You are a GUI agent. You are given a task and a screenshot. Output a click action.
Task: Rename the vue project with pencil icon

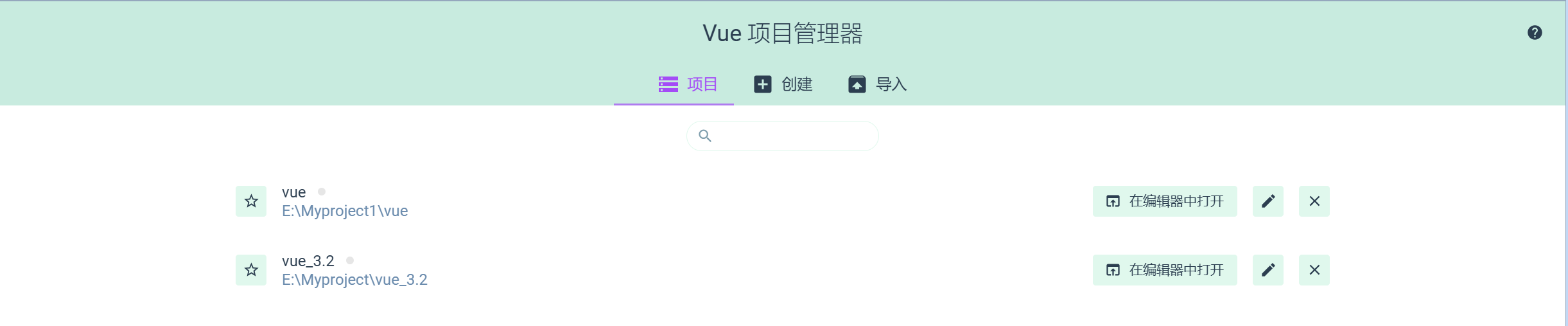click(1268, 201)
